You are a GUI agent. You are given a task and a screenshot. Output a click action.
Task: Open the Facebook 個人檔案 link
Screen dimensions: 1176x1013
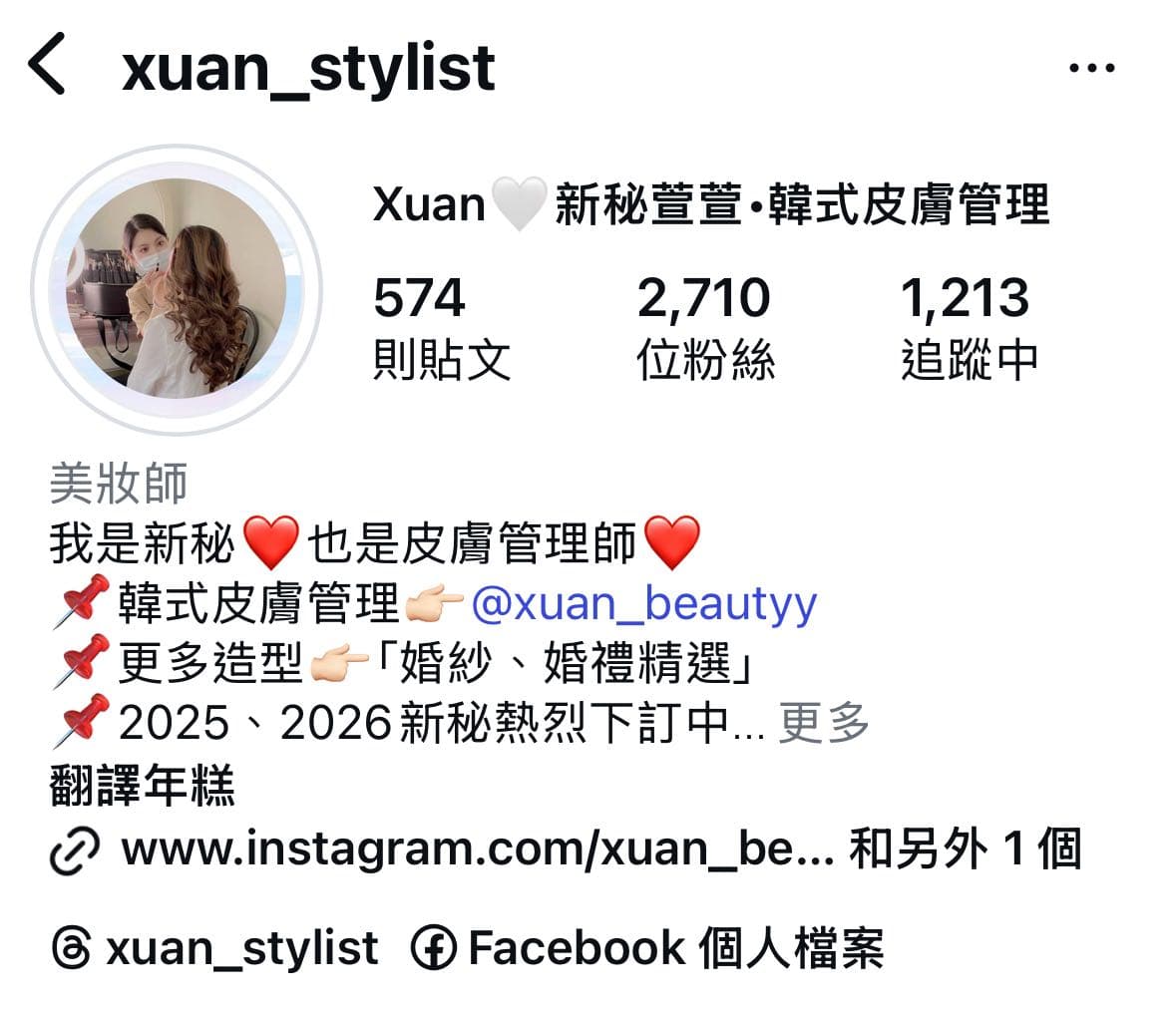(x=648, y=948)
